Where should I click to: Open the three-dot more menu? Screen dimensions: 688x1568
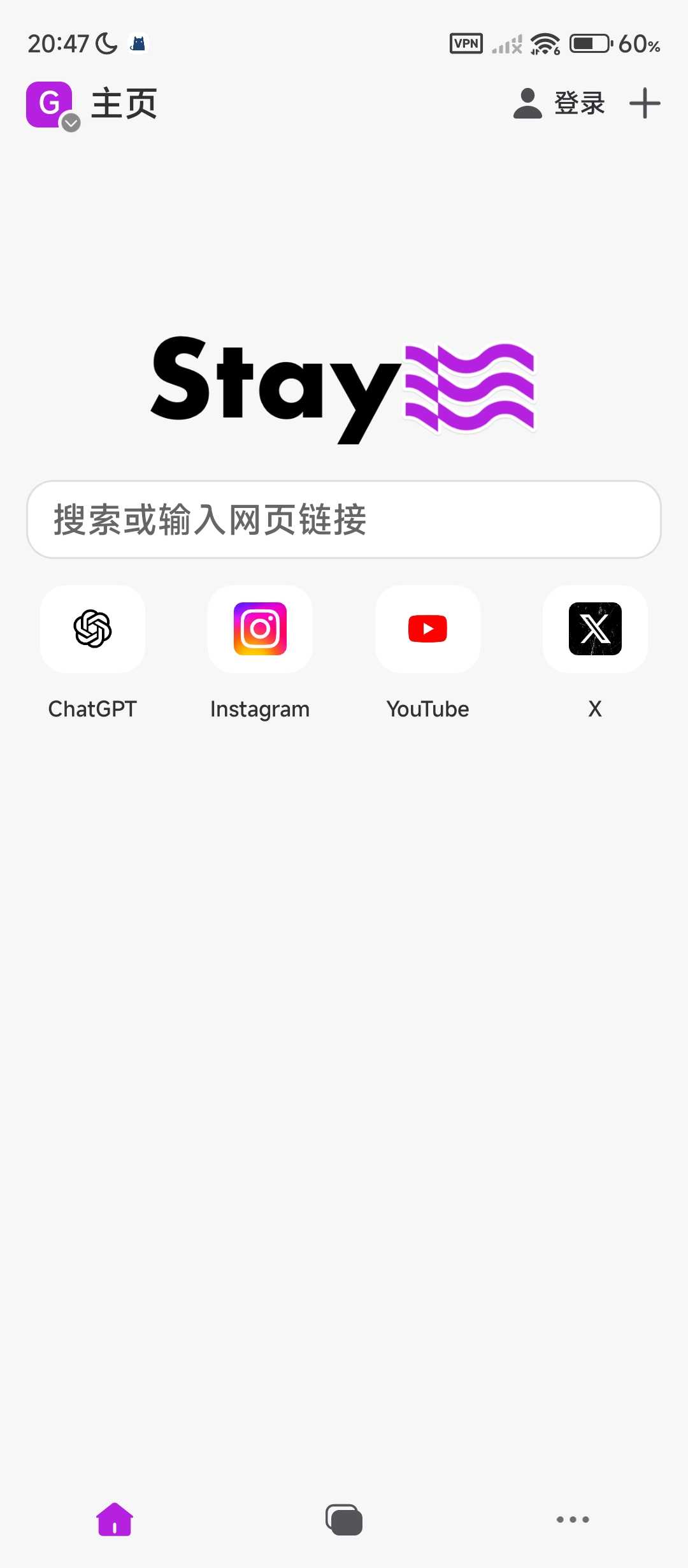(x=573, y=1520)
